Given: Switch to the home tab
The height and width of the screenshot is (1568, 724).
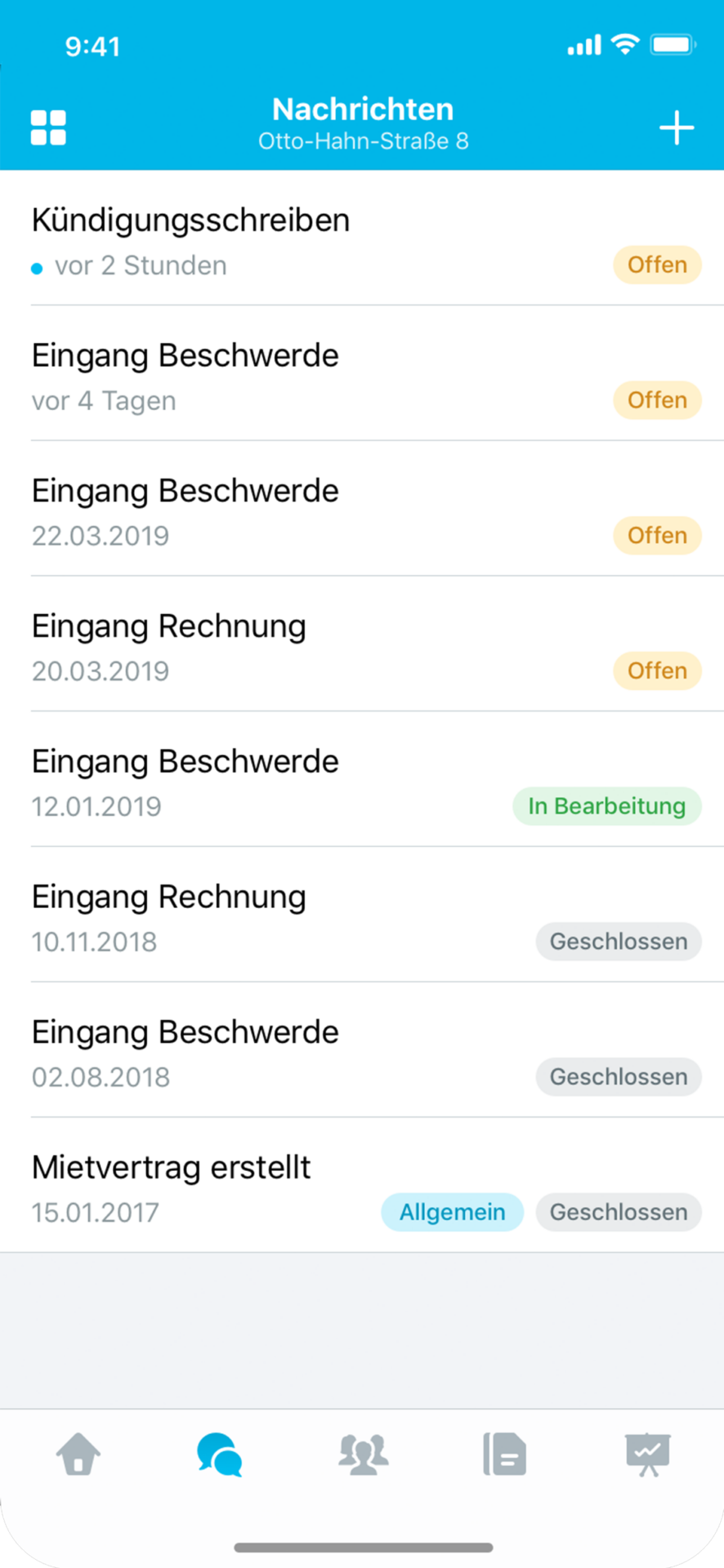Looking at the screenshot, I should tap(78, 1454).
